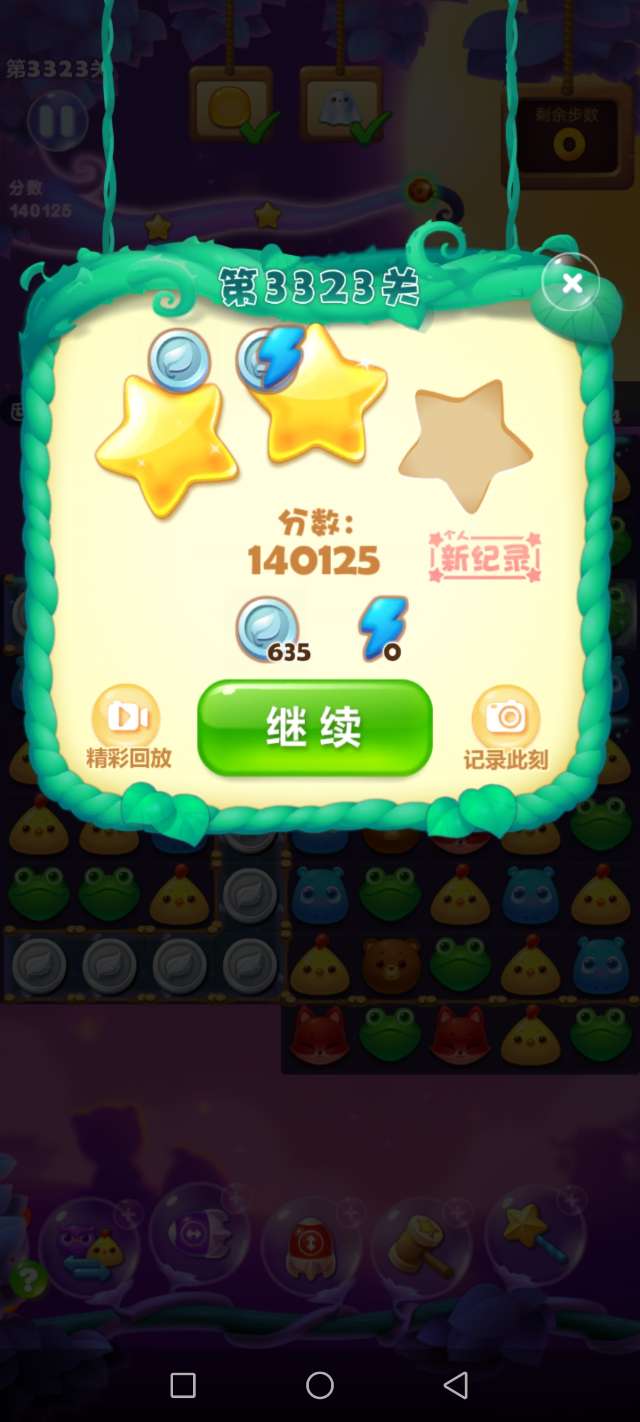Tap the green 继续 button

click(x=315, y=728)
